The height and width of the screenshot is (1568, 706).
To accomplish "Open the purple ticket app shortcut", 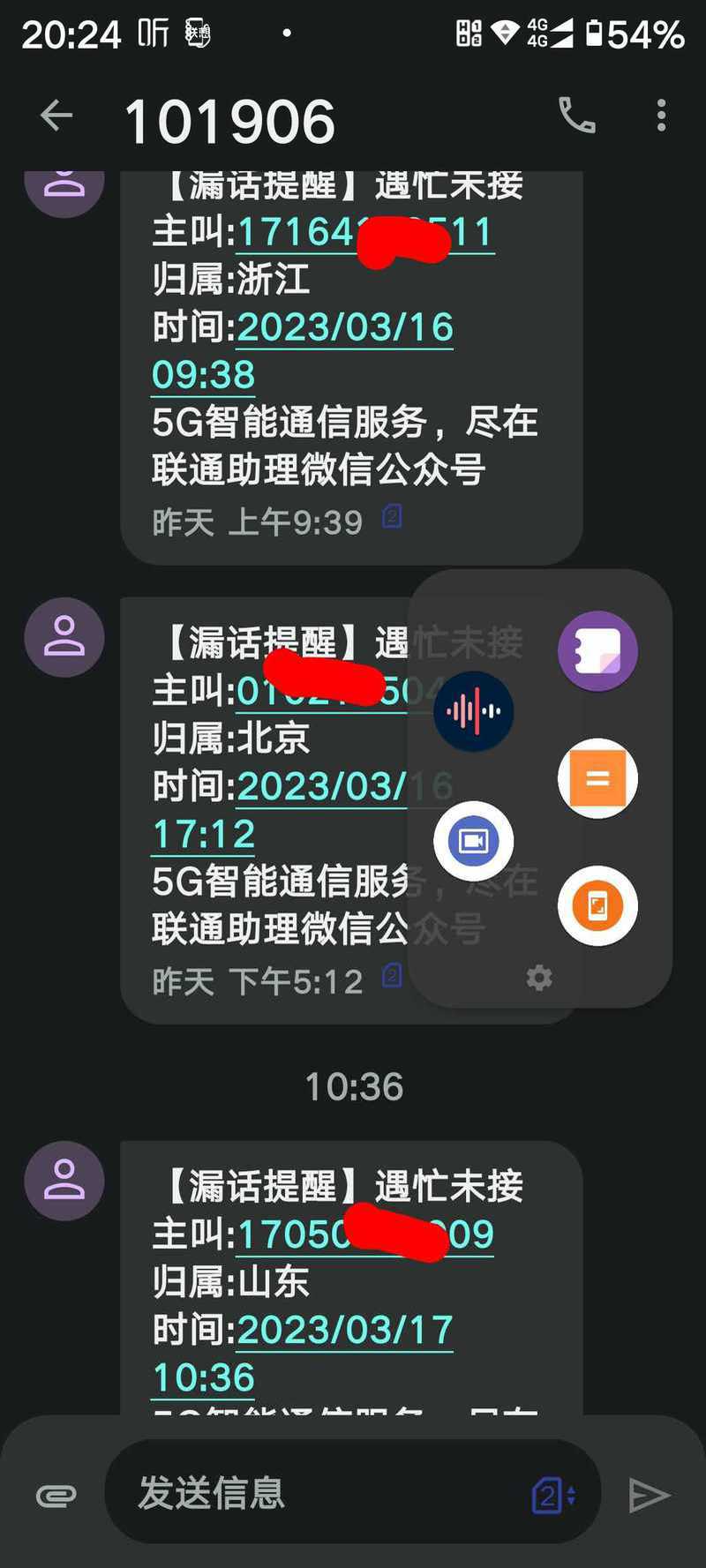I will (x=597, y=651).
